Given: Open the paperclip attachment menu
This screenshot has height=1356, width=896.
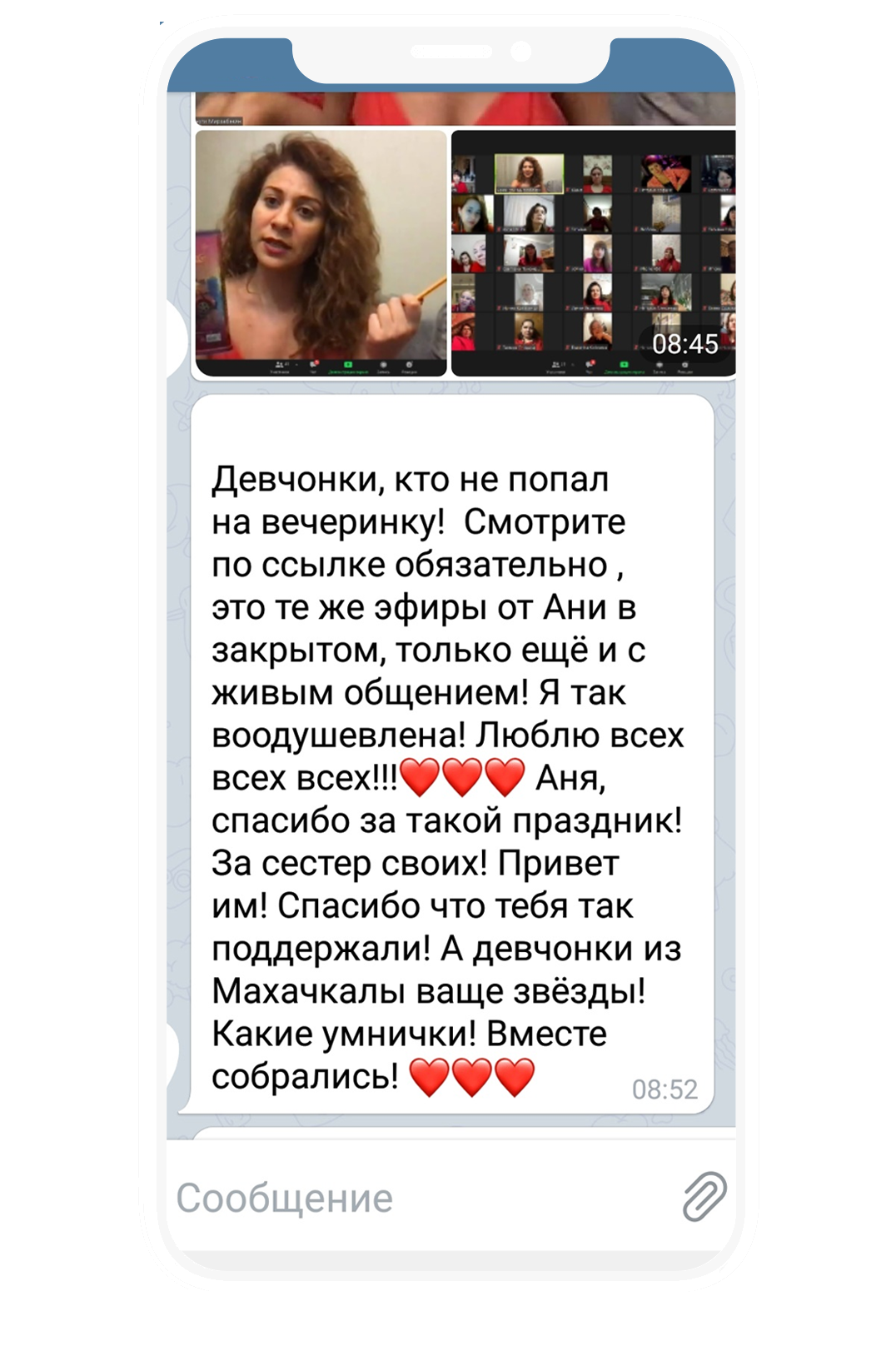Looking at the screenshot, I should (704, 1197).
